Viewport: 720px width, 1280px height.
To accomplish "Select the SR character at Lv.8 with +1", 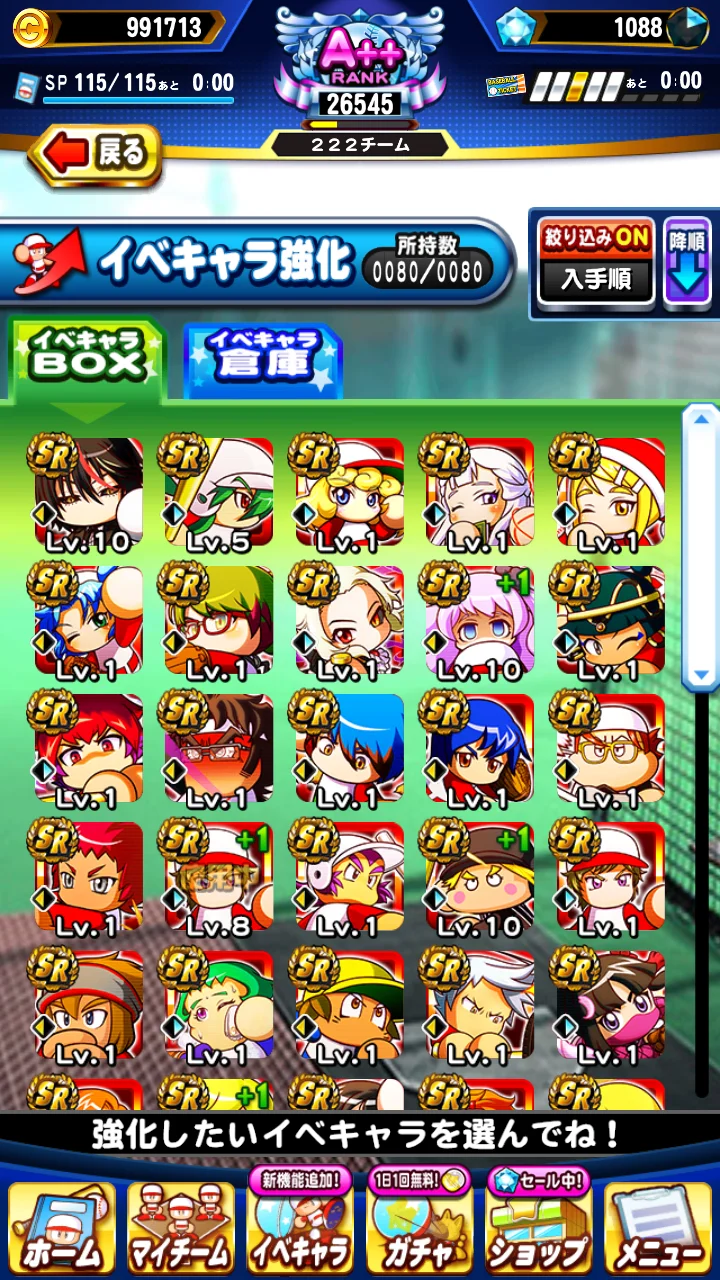I will (x=217, y=878).
